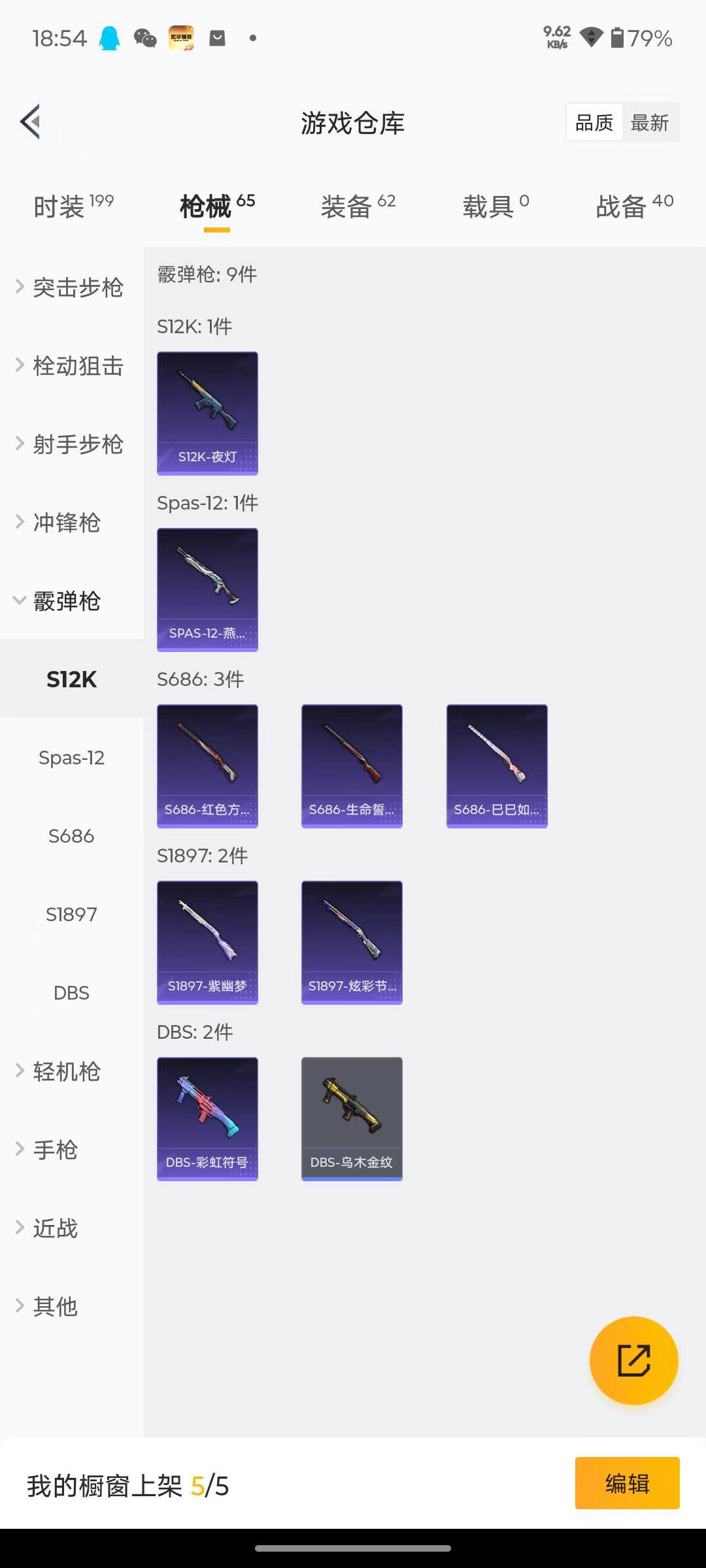Open the 战备 tab

pos(634,206)
